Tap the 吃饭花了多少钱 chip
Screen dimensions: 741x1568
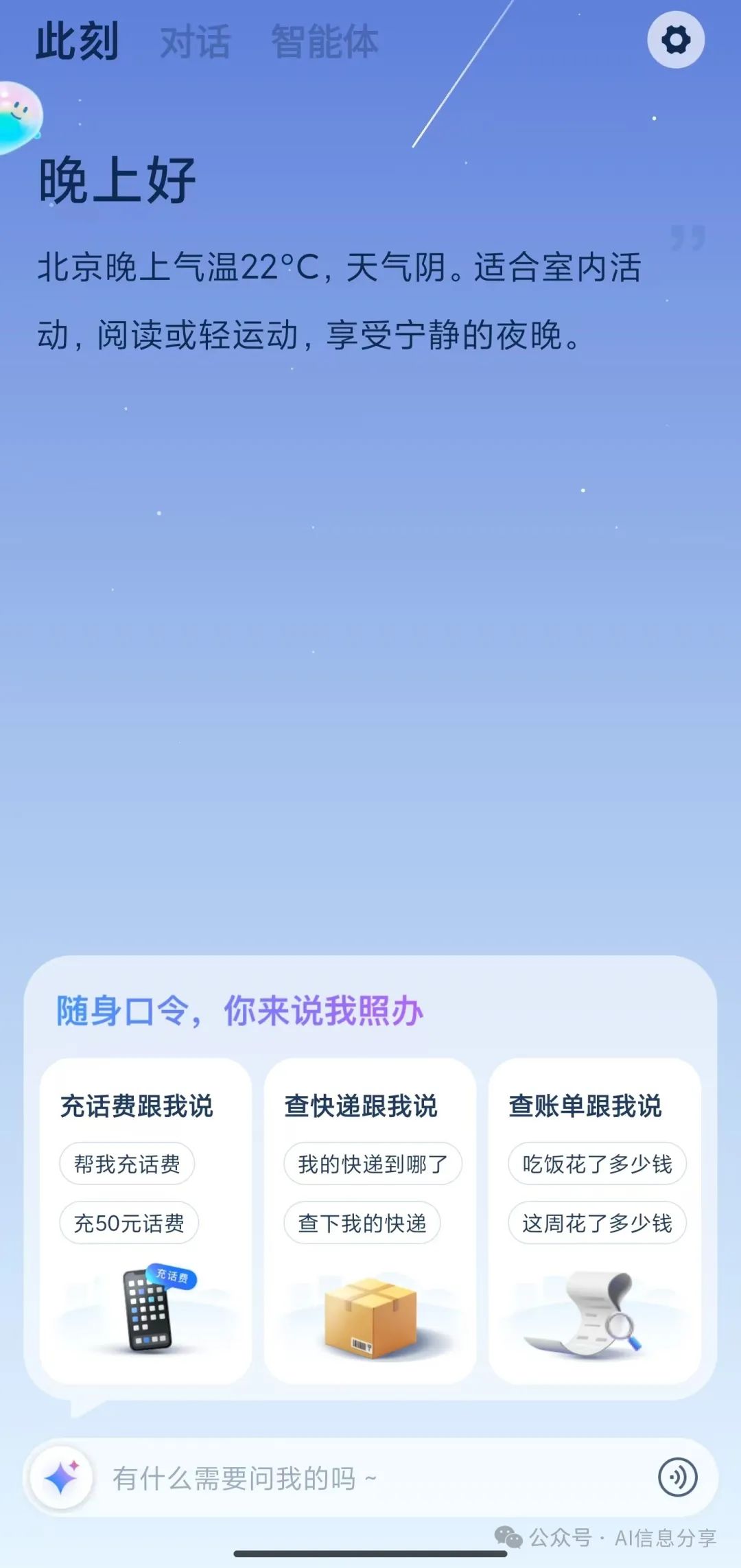coord(597,1164)
